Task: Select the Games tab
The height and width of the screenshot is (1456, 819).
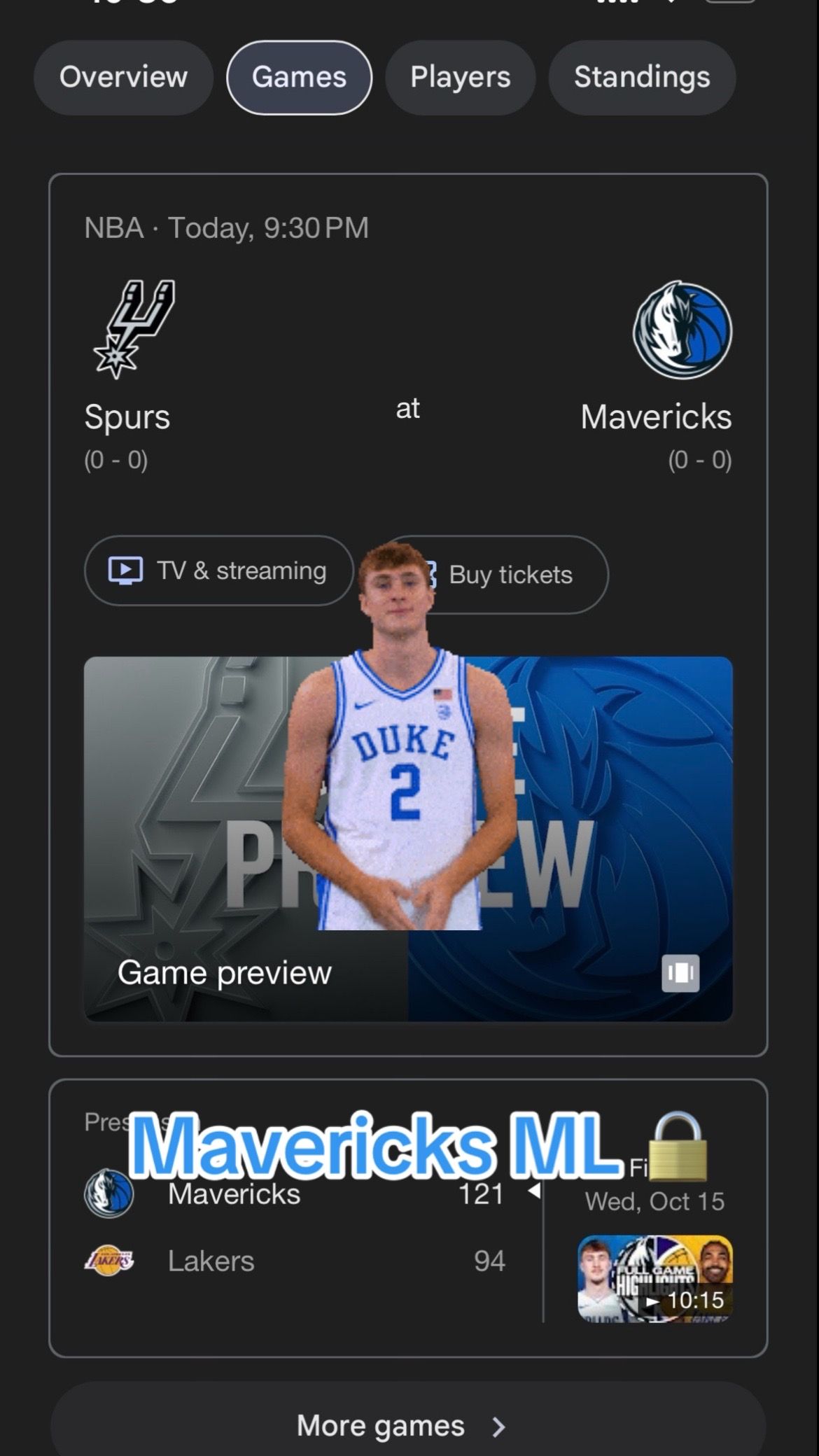Action: coord(299,77)
